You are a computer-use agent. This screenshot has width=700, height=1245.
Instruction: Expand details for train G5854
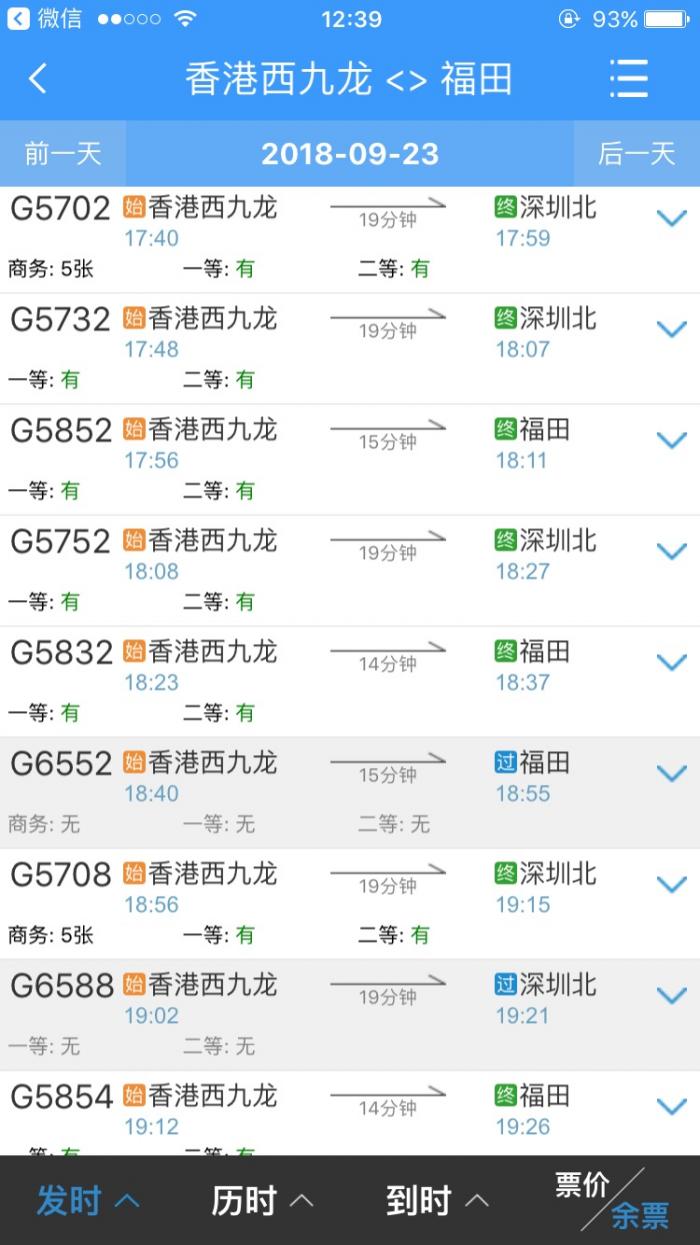(671, 1106)
